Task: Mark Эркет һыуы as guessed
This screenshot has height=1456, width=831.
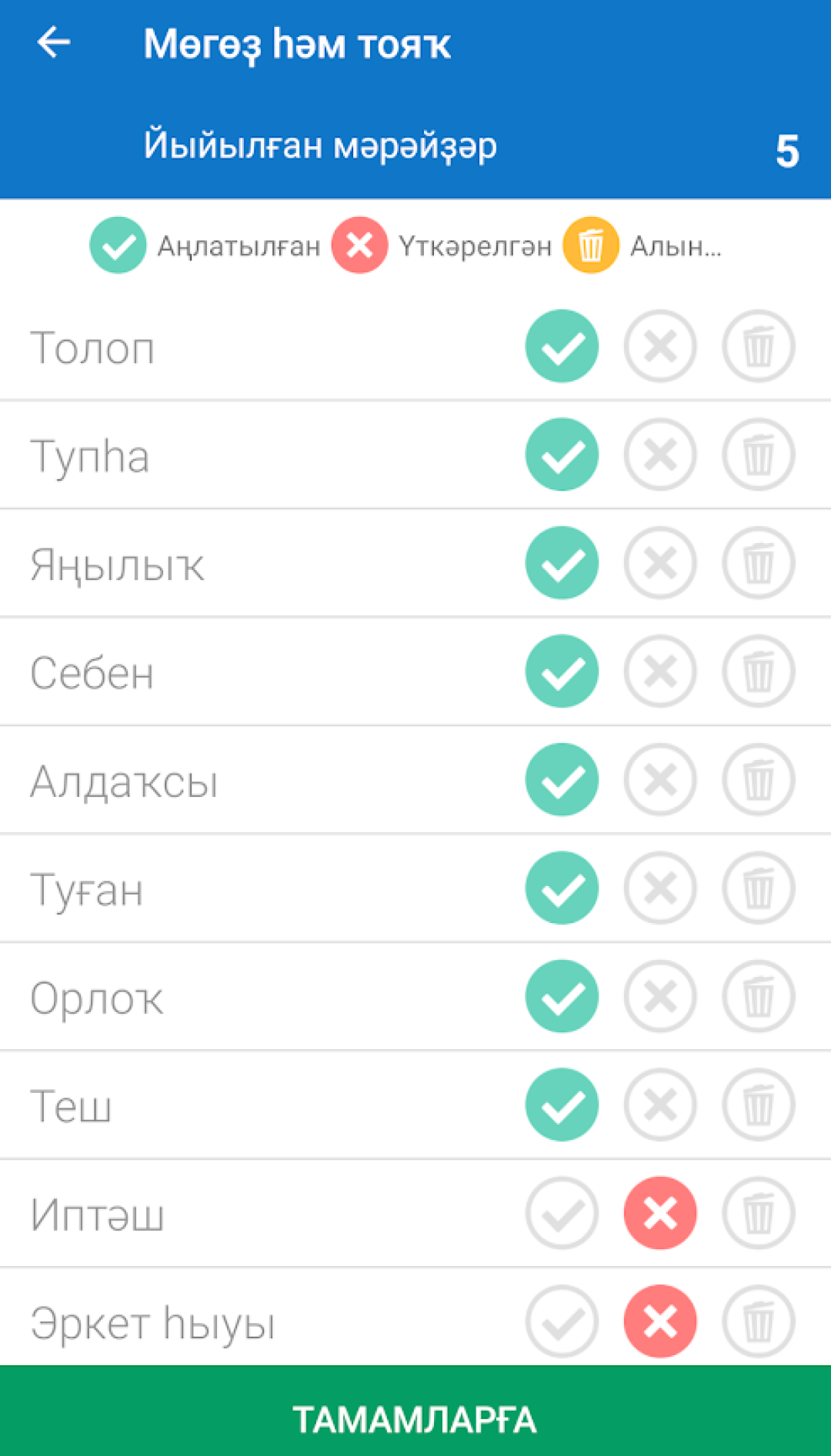Action: coord(562,1322)
